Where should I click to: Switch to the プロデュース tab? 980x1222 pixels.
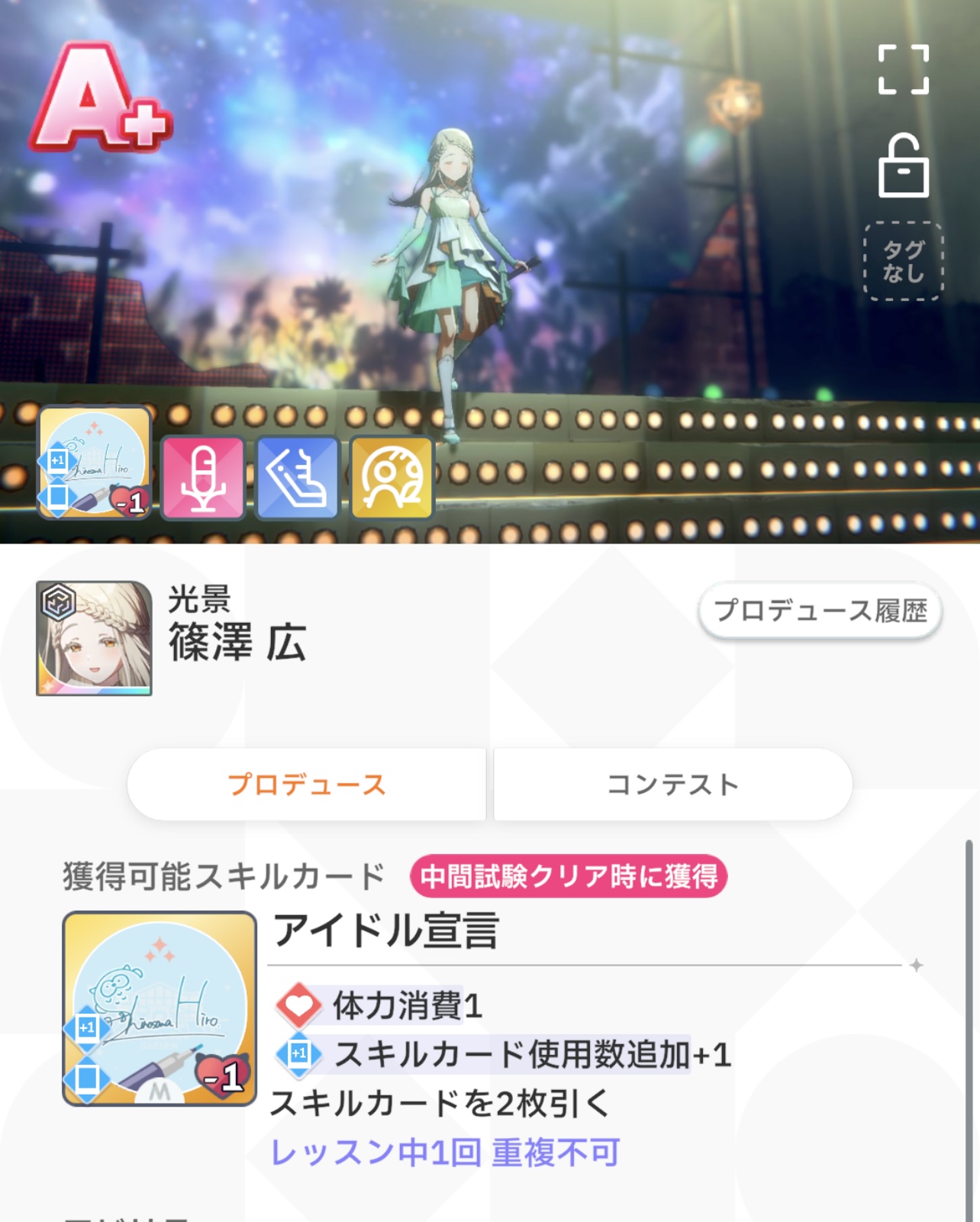(x=307, y=785)
